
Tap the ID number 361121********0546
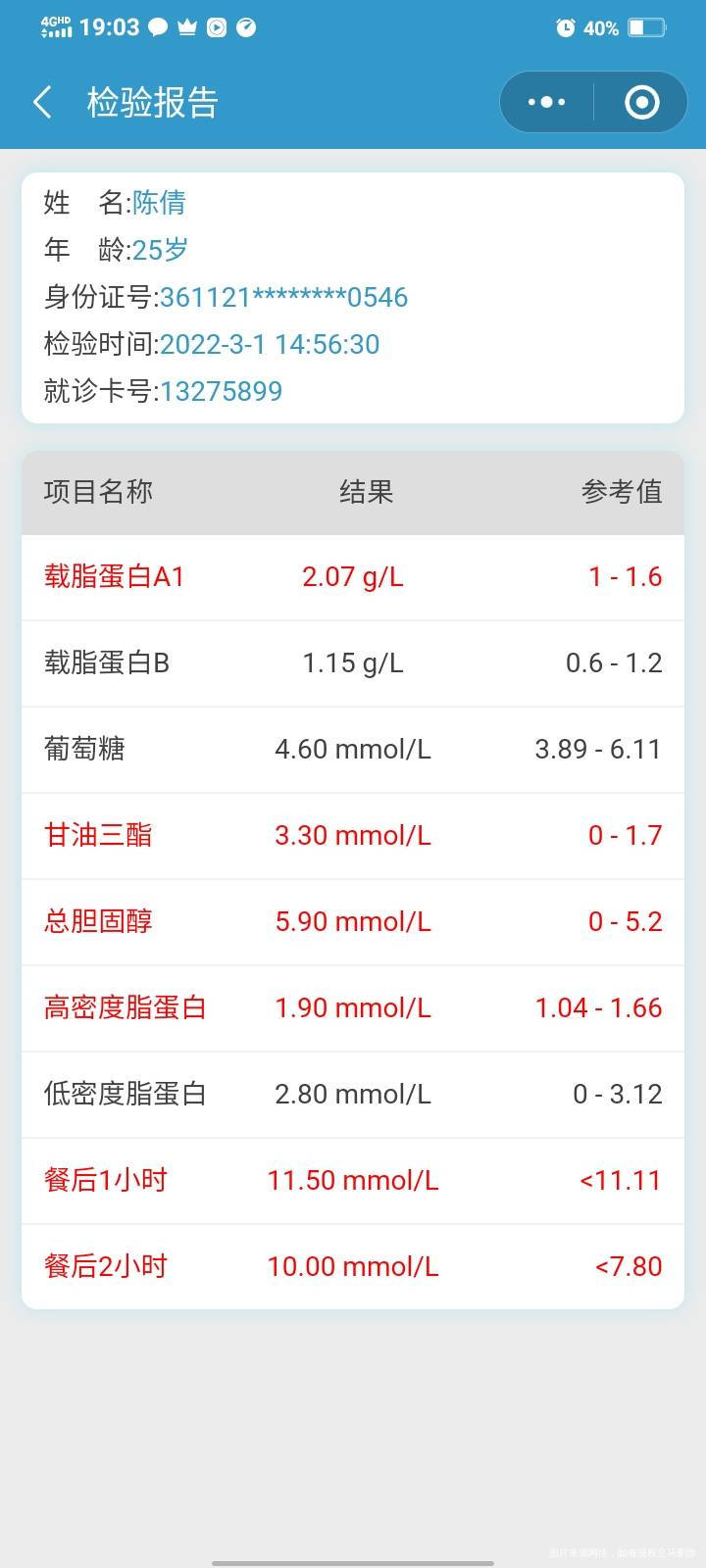click(x=284, y=297)
